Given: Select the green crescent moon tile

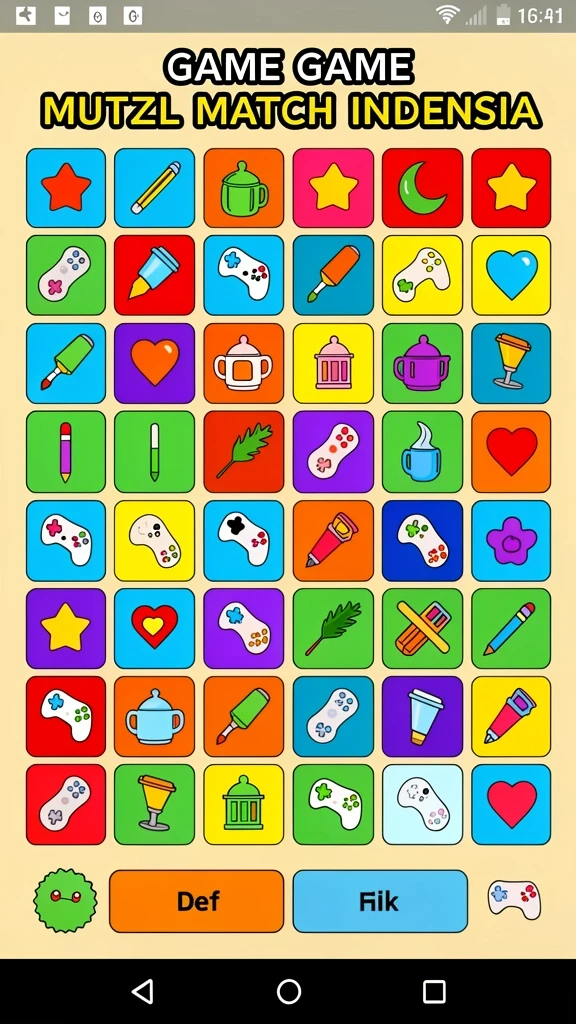Looking at the screenshot, I should (423, 187).
